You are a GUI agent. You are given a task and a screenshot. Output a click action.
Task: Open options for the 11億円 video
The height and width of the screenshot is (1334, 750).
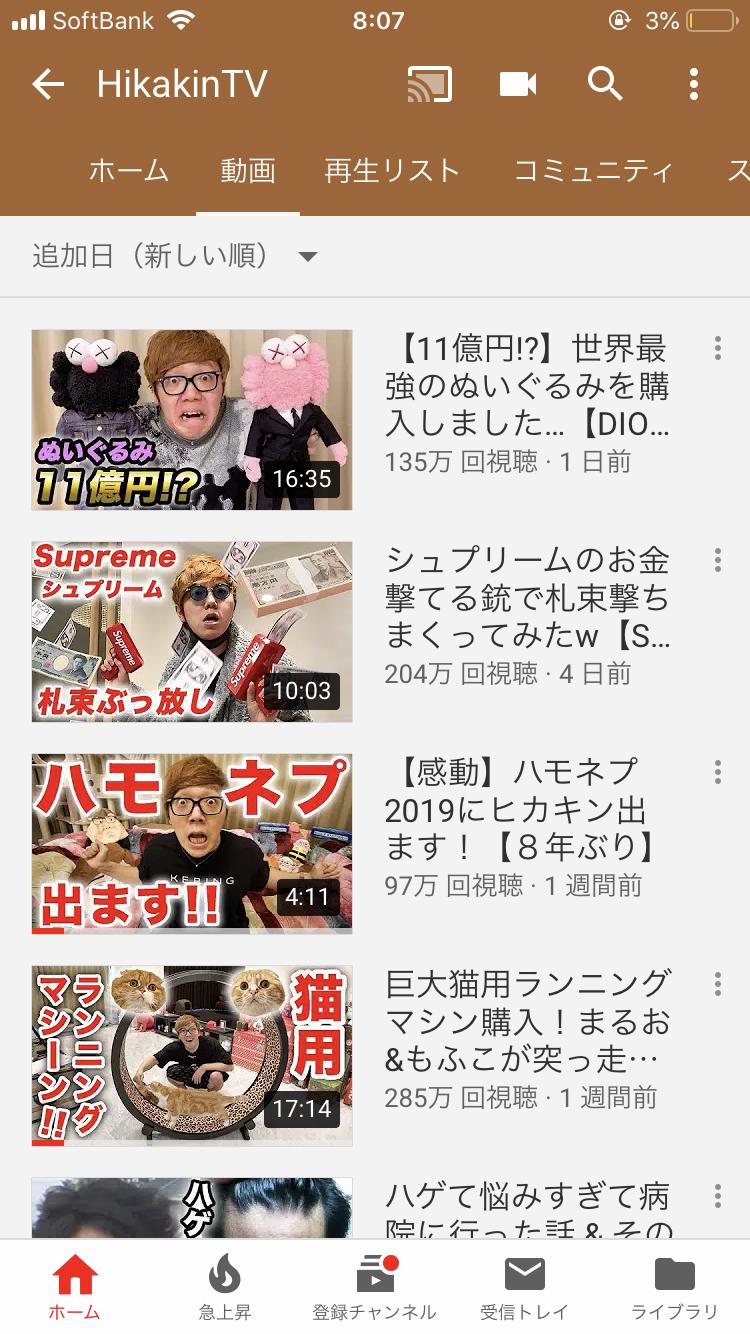(x=717, y=349)
